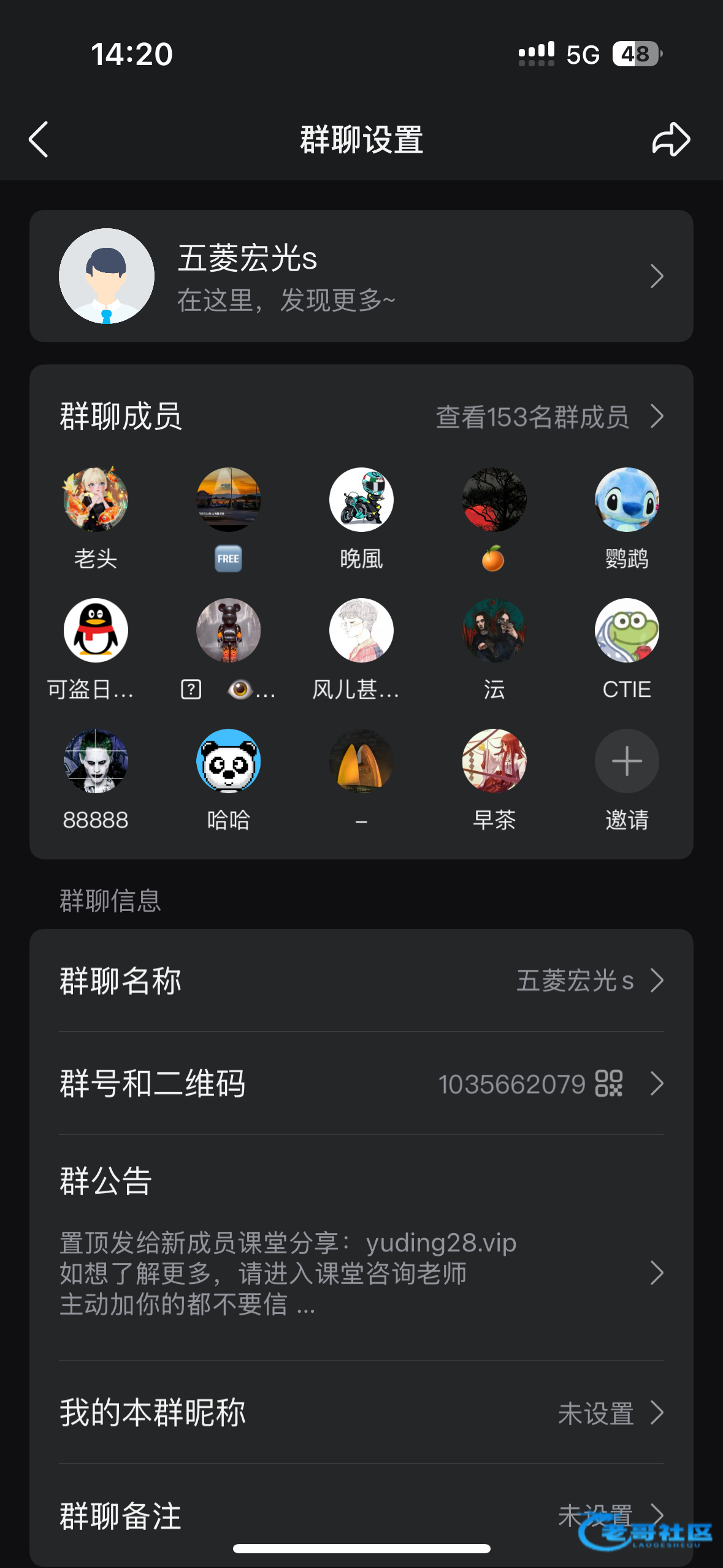This screenshot has height=1568, width=723.
Task: Open 群聊备注 group remark setting
Action: [361, 1515]
